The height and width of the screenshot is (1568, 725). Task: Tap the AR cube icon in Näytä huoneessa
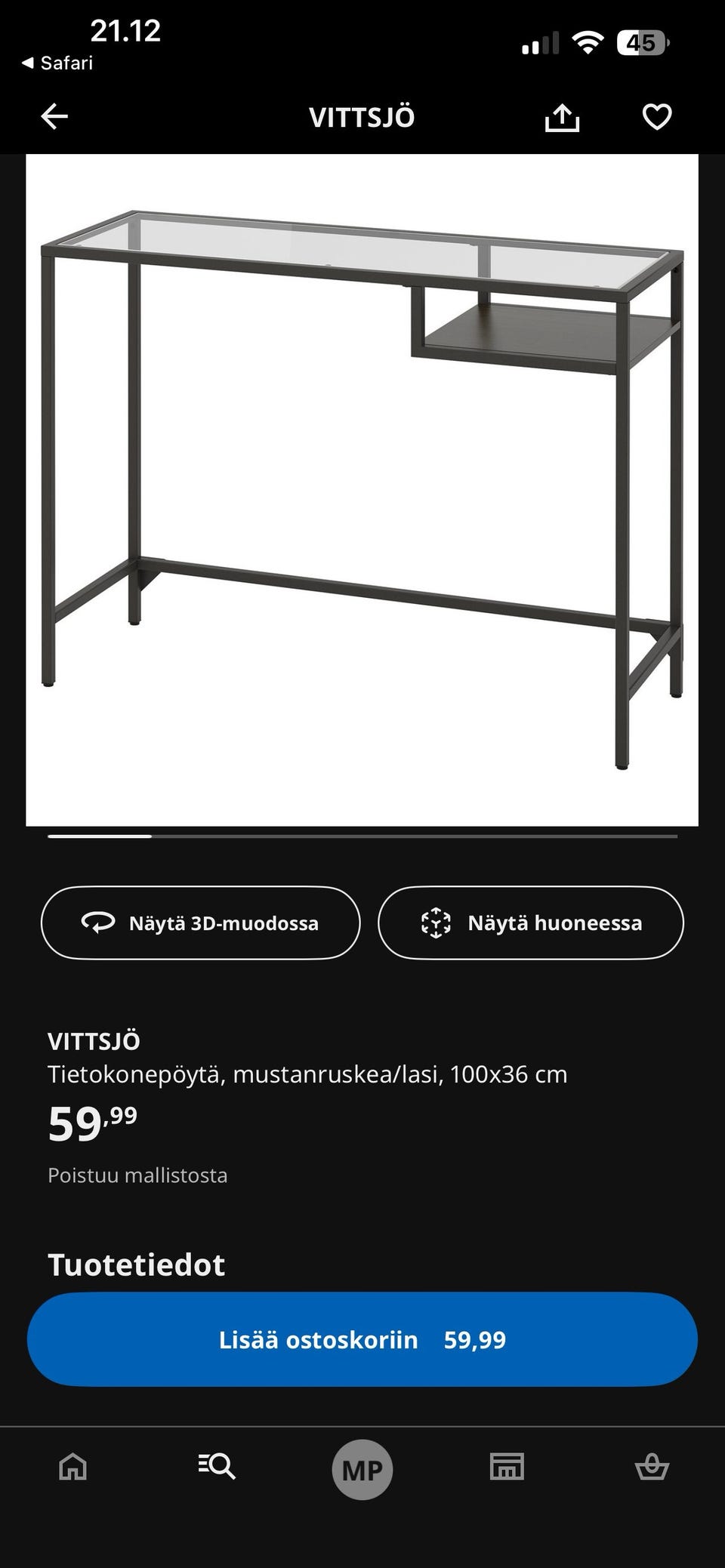(437, 923)
